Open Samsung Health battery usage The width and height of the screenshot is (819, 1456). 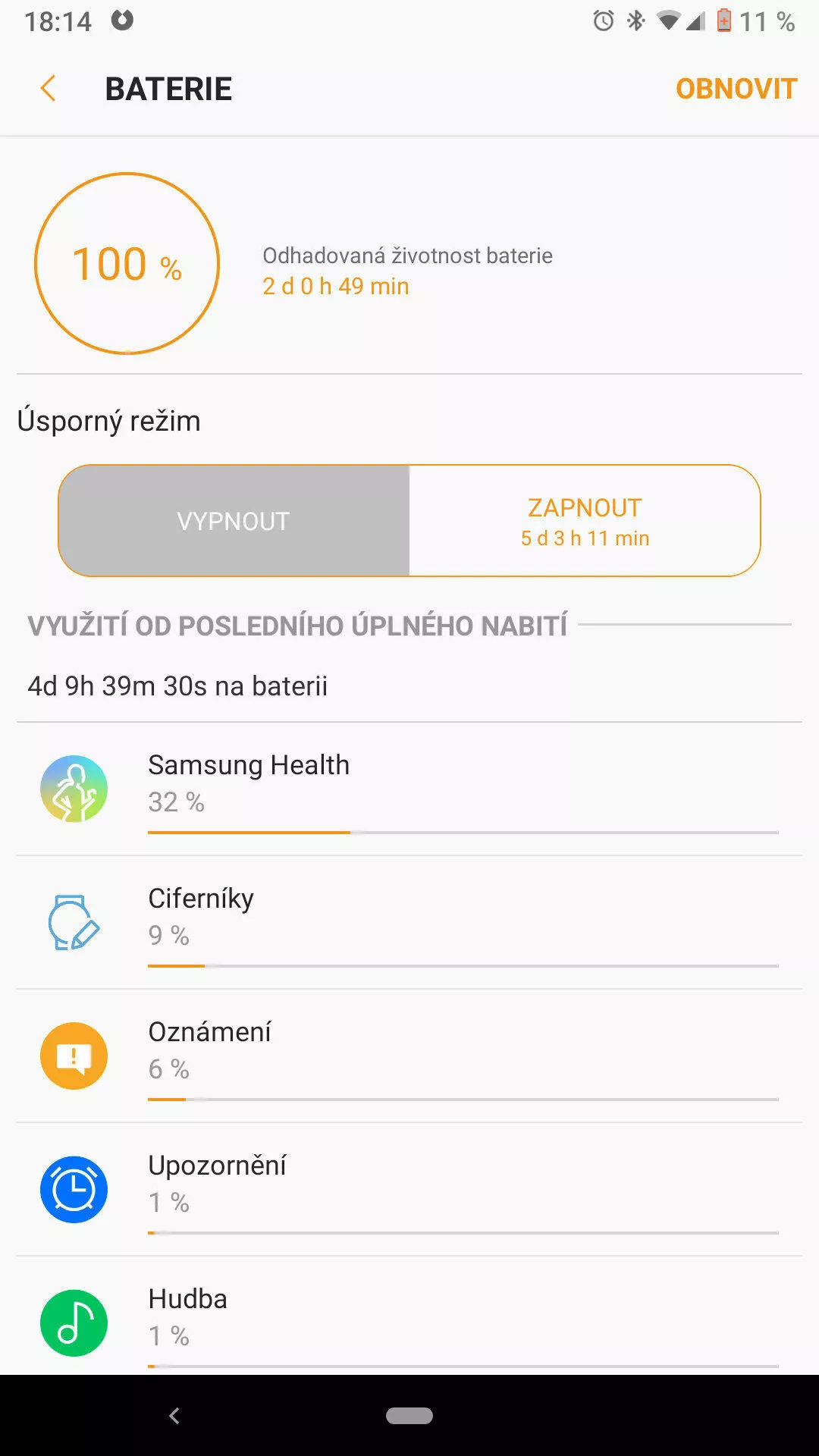point(409,789)
